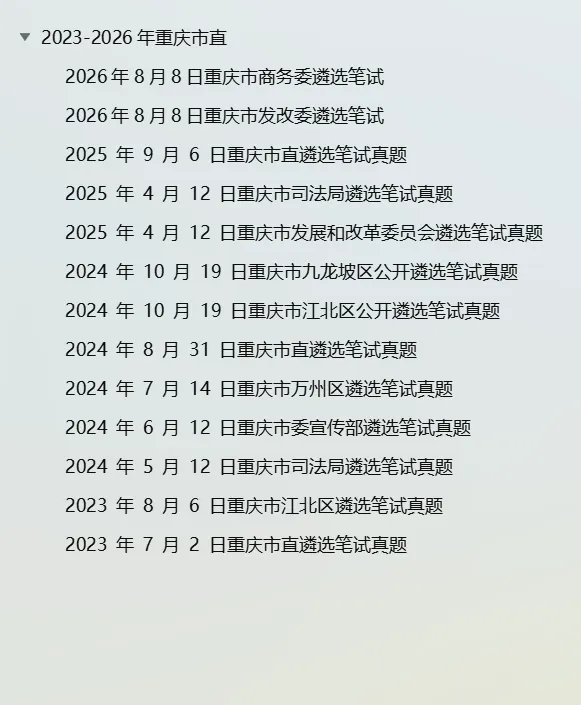Screen dimensions: 581x705
Task: Open 2024 年 10 月 19 日江北区公开遴选真题
Action: point(282,311)
